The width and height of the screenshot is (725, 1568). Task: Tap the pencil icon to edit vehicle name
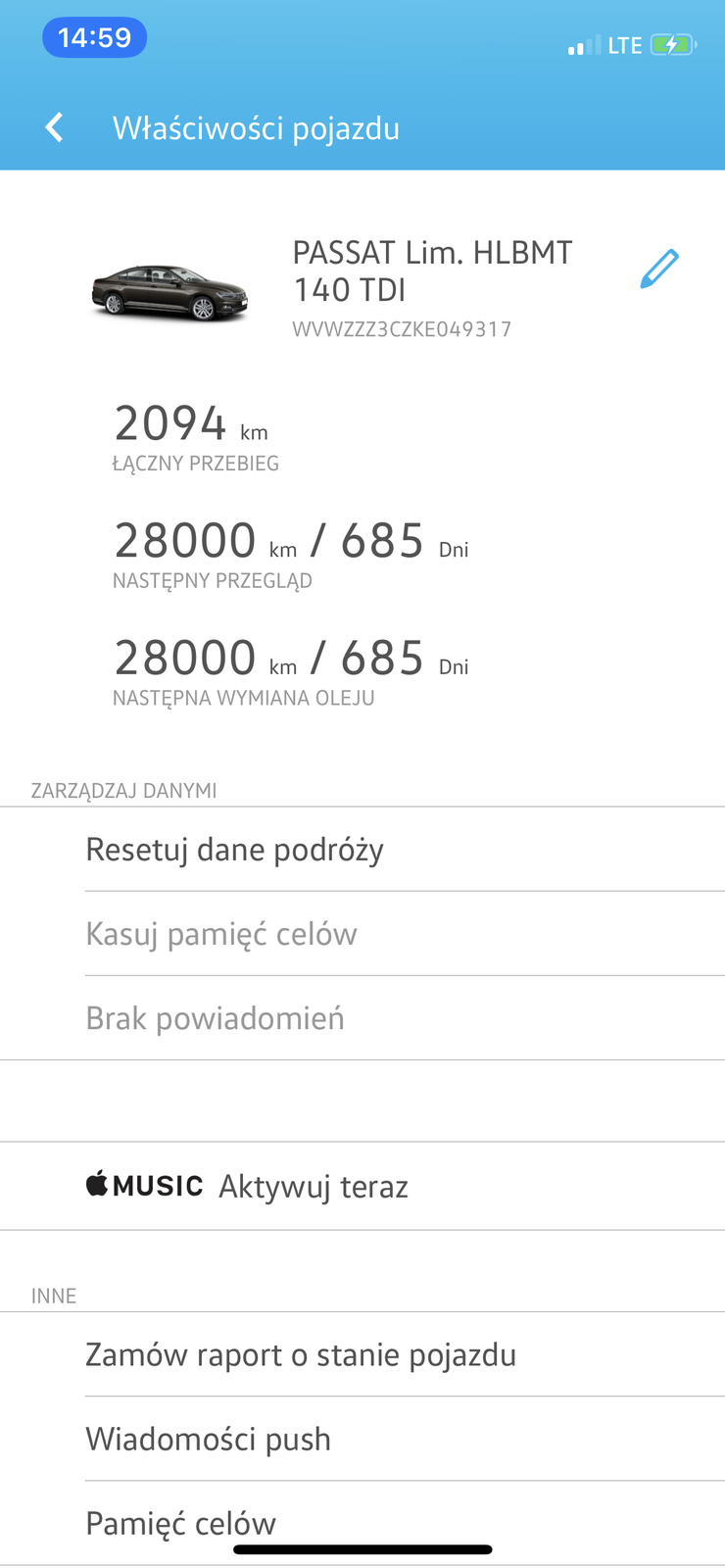659,266
